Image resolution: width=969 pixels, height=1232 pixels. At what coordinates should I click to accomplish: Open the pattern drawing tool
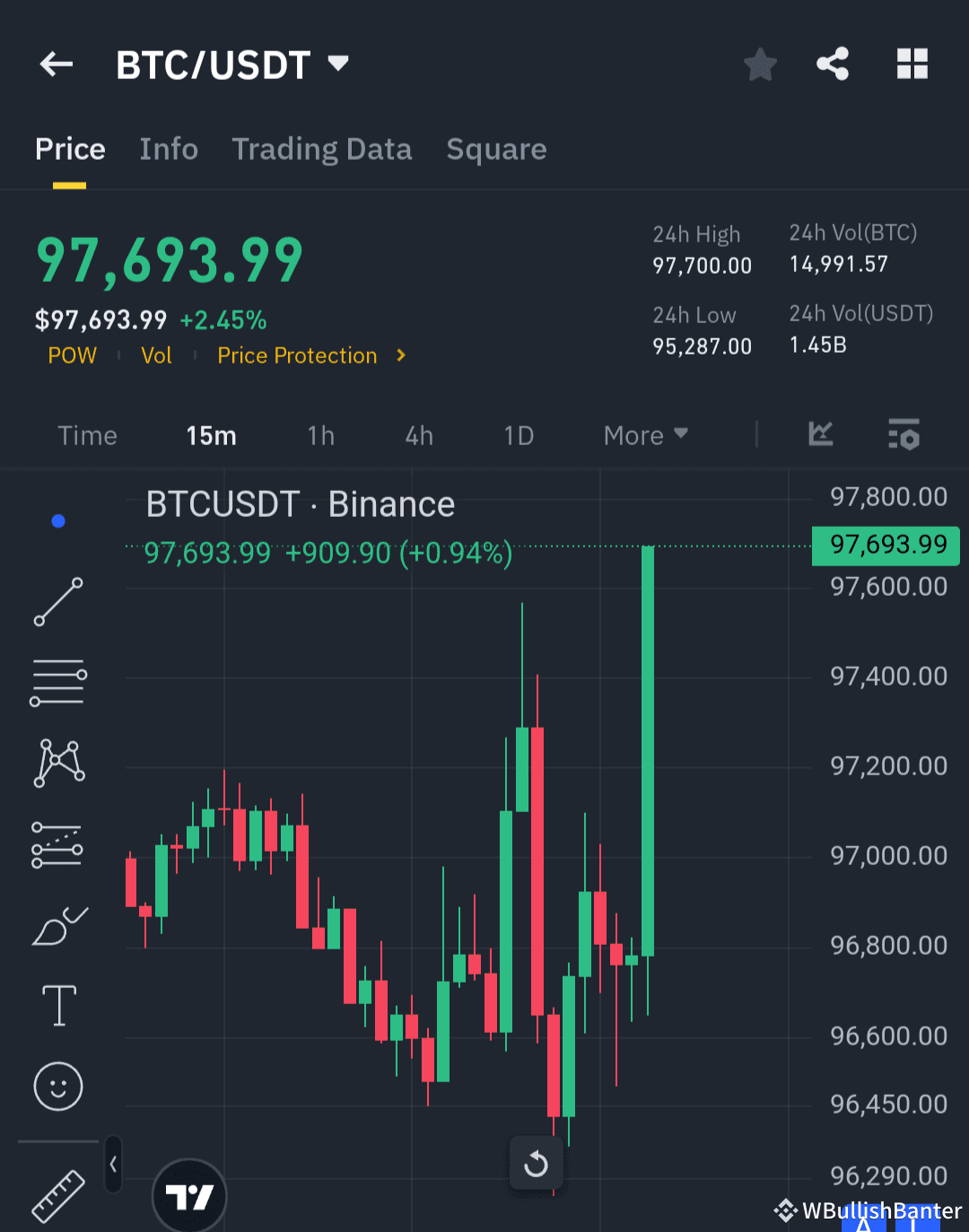tap(57, 763)
